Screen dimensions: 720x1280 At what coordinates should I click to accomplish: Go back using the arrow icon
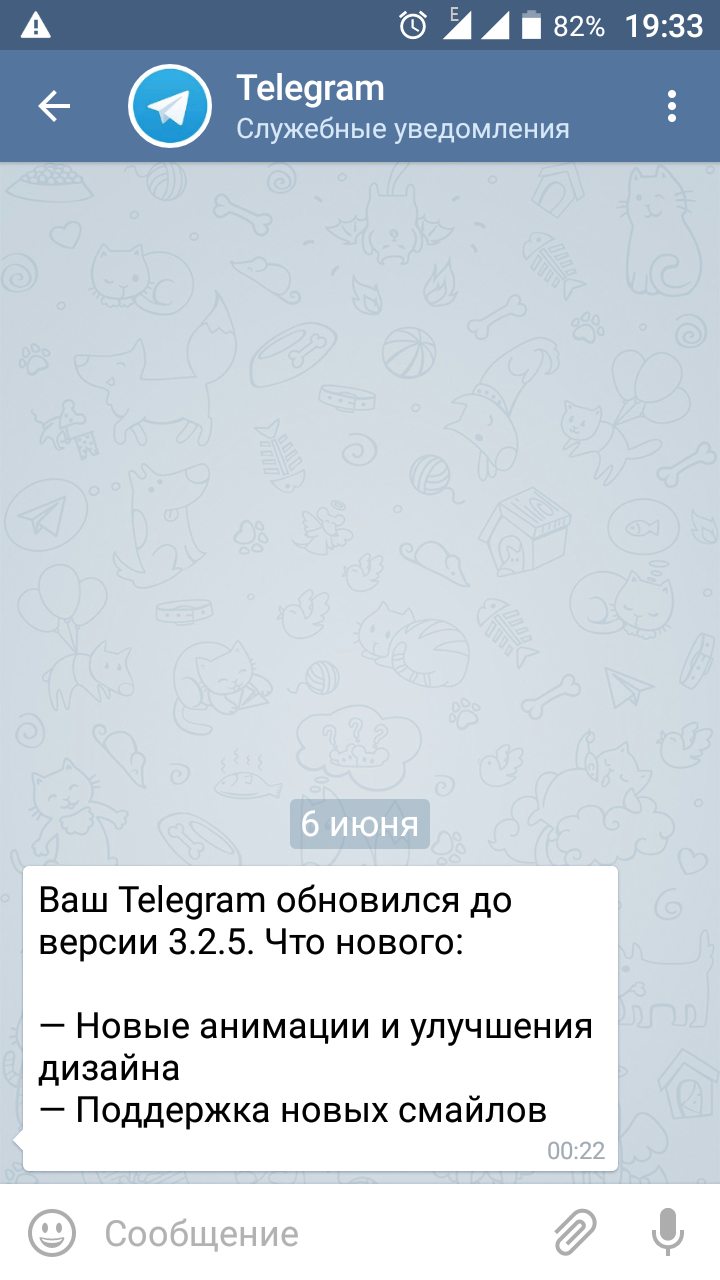coord(54,106)
